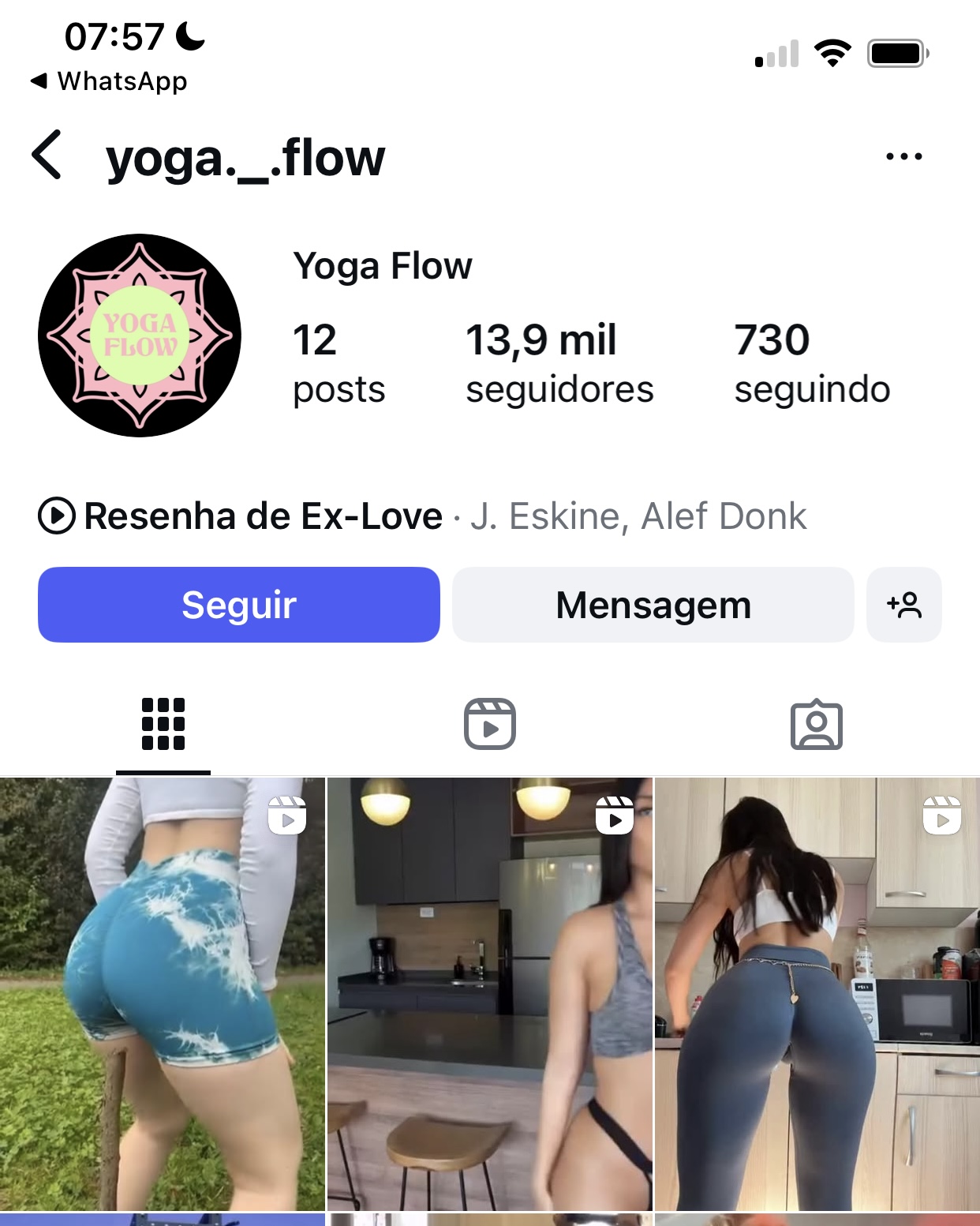
Task: Open the kitchen jeans video thumbnail
Action: click(817, 995)
